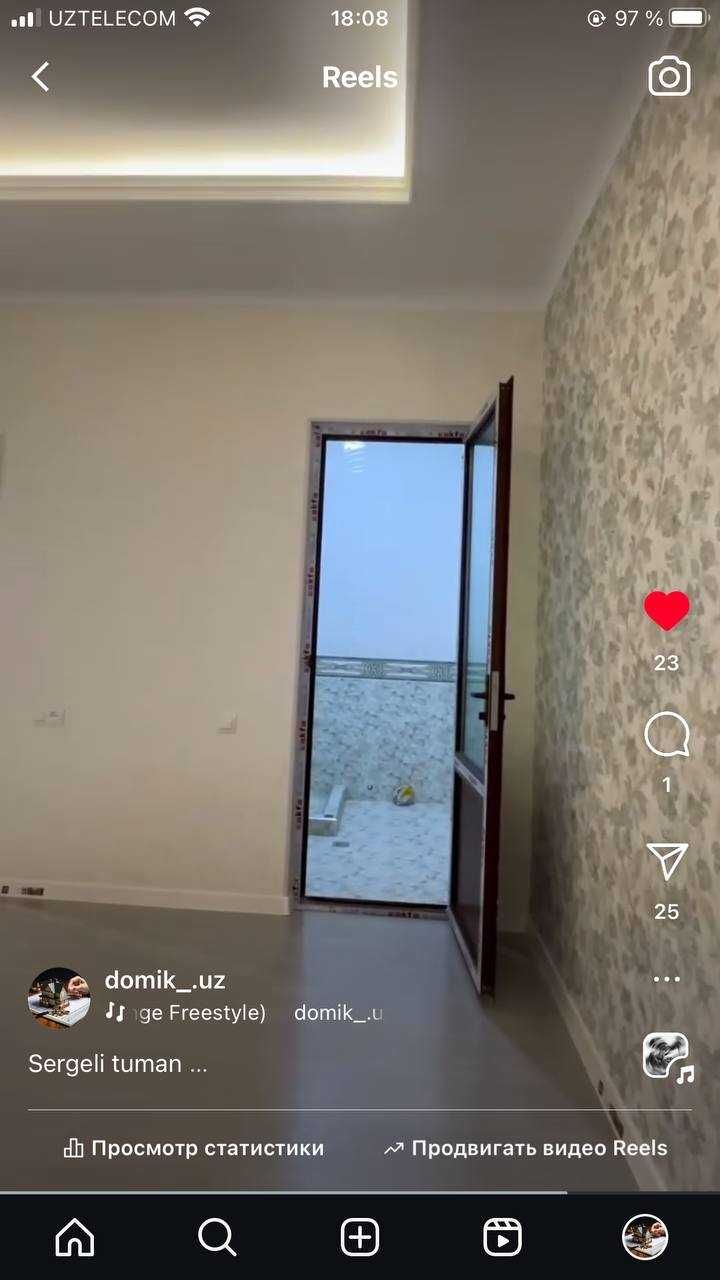The image size is (720, 1280).
Task: Open the Freestyle audio track label
Action: (186, 1013)
